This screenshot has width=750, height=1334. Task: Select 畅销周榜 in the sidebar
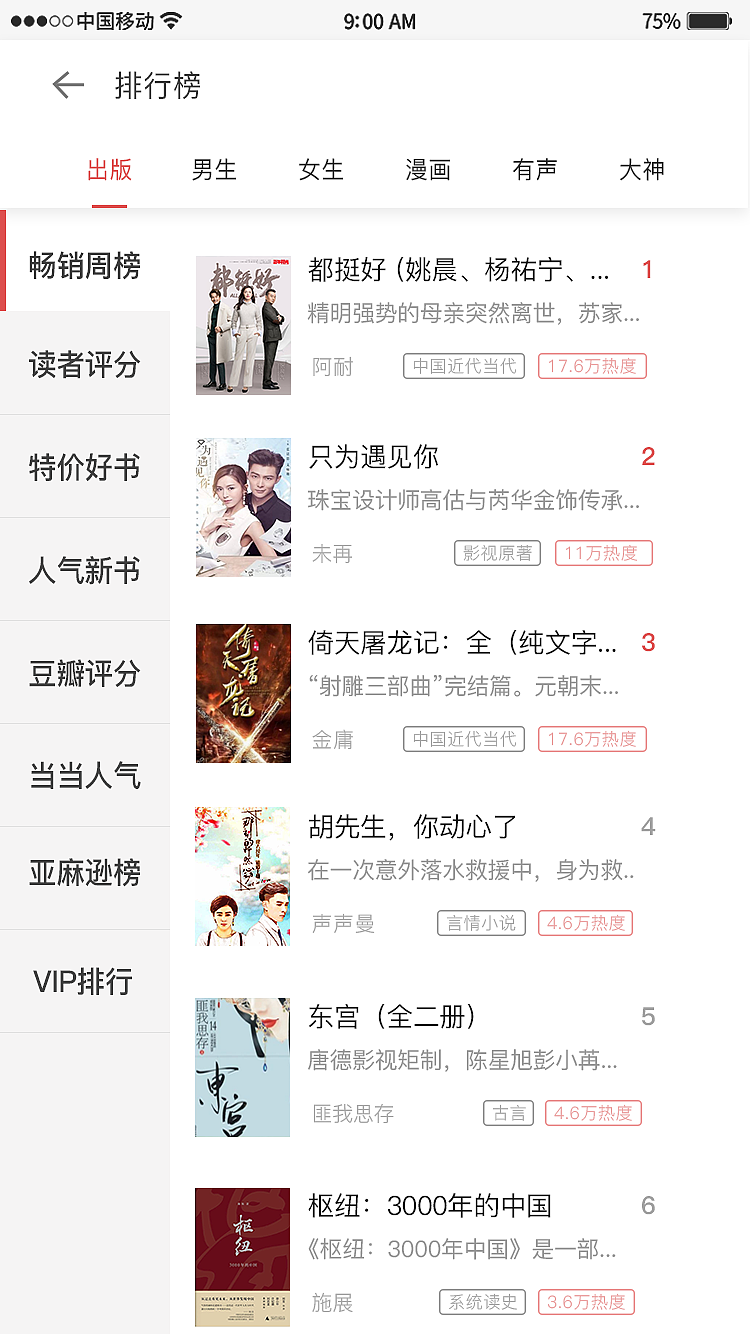pyautogui.click(x=84, y=267)
